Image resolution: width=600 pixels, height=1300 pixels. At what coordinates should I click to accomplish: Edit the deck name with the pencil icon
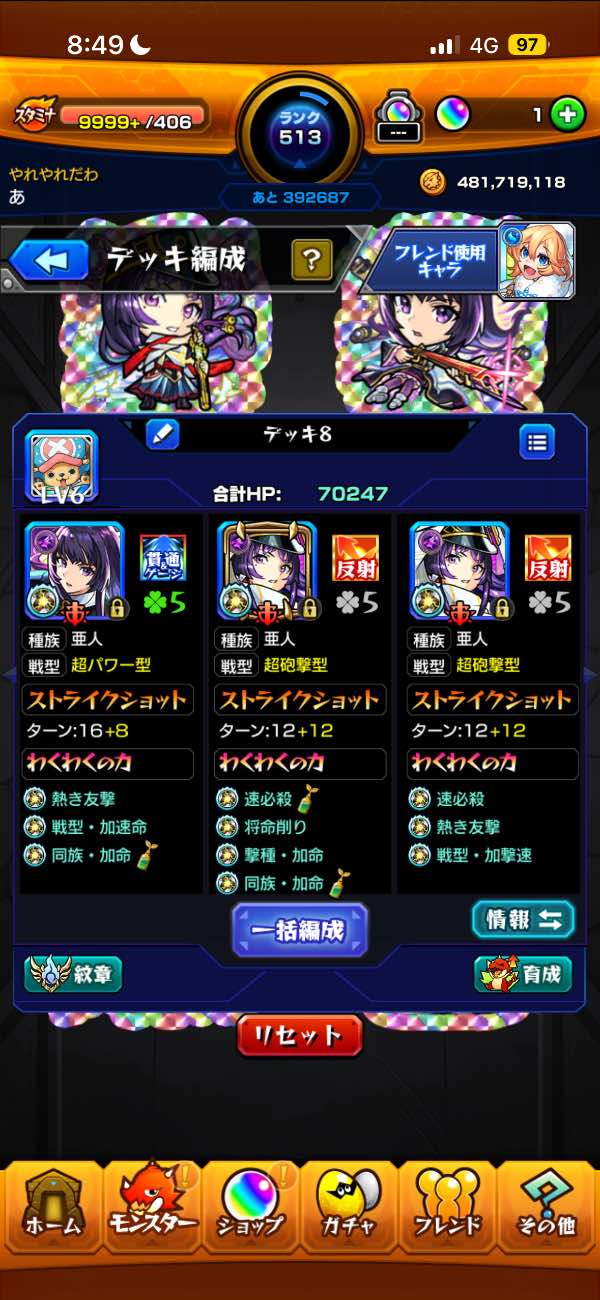pyautogui.click(x=162, y=433)
